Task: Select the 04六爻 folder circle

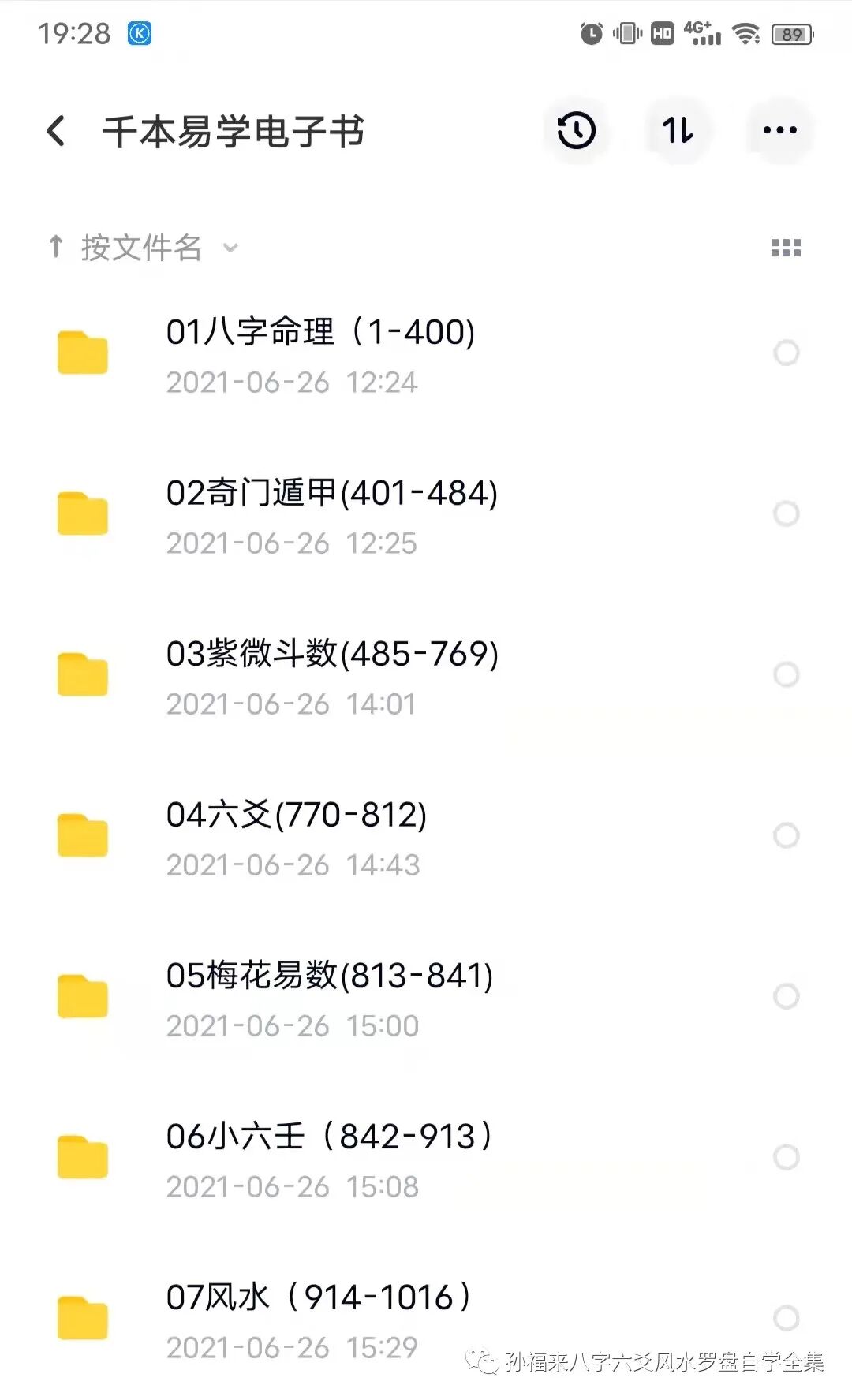Action: click(786, 835)
